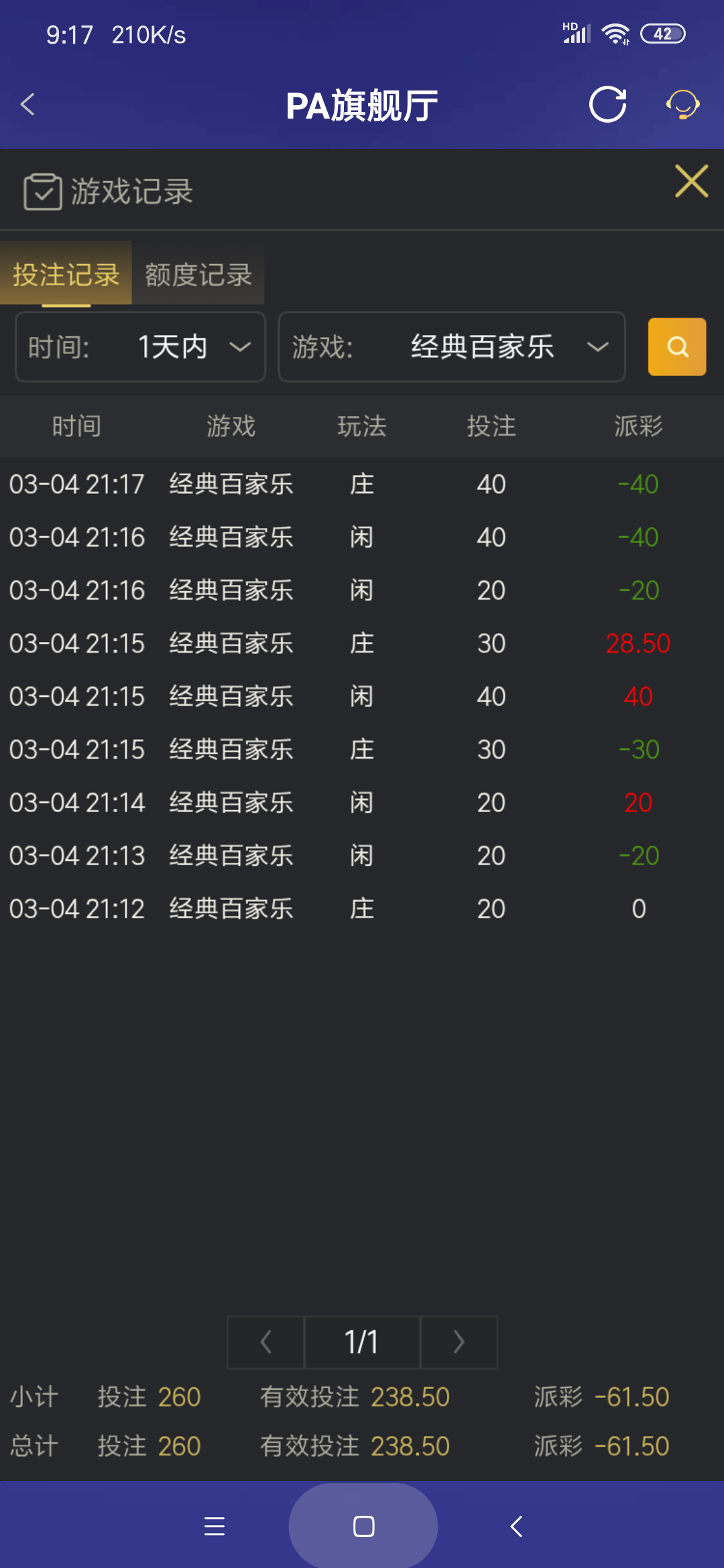Go to previous page via left arrow
Viewport: 724px width, 1568px height.
265,1342
